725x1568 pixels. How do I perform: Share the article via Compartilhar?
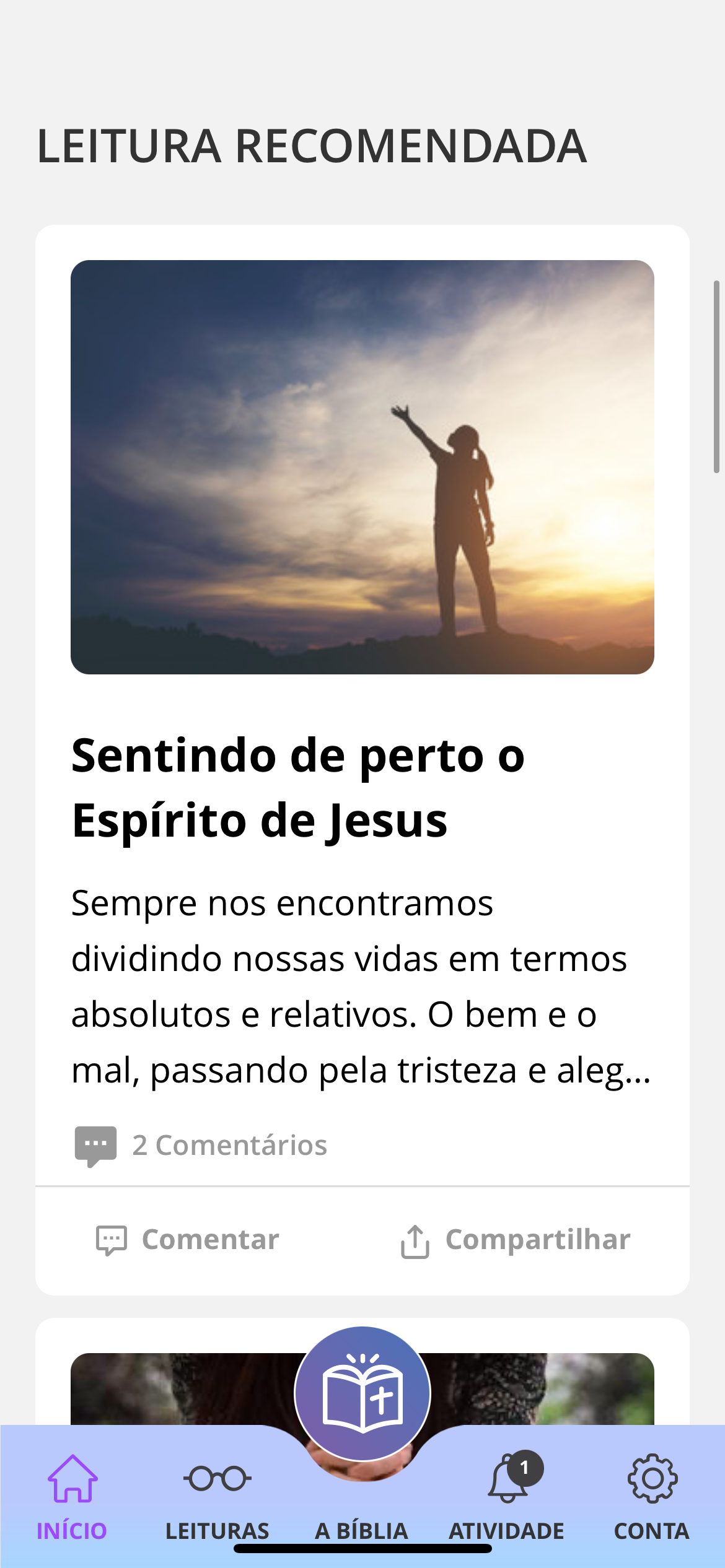click(516, 1240)
